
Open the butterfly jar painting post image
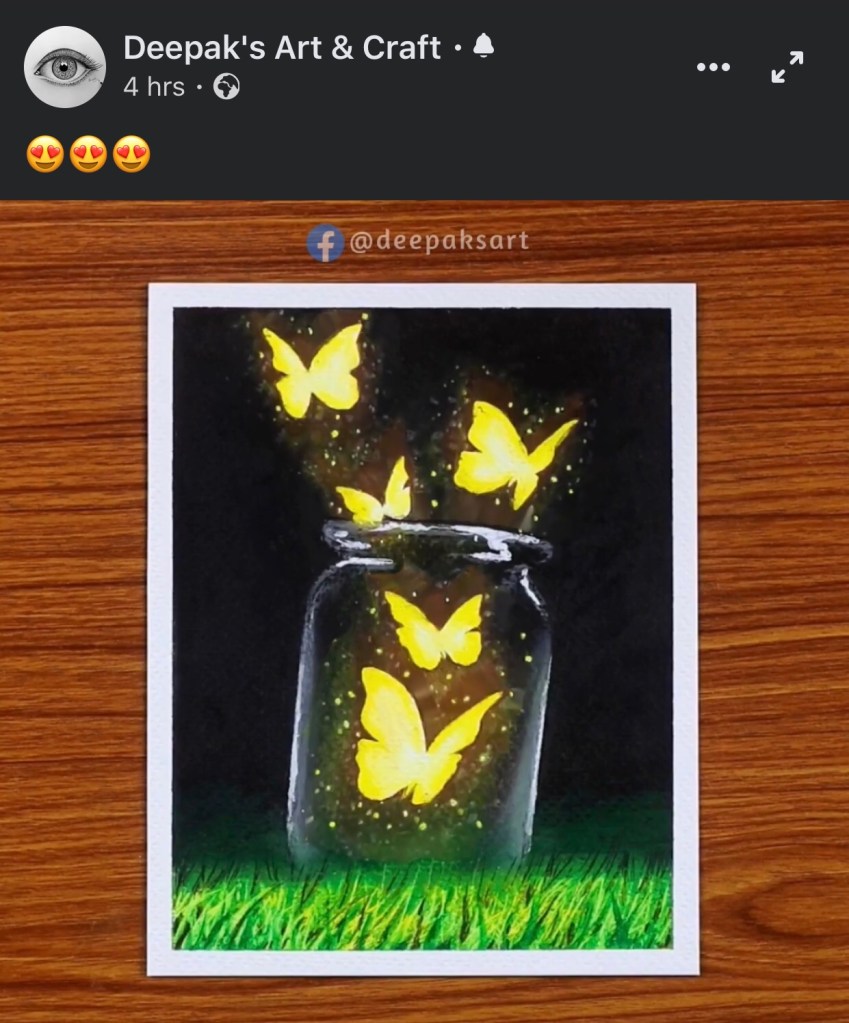(422, 628)
